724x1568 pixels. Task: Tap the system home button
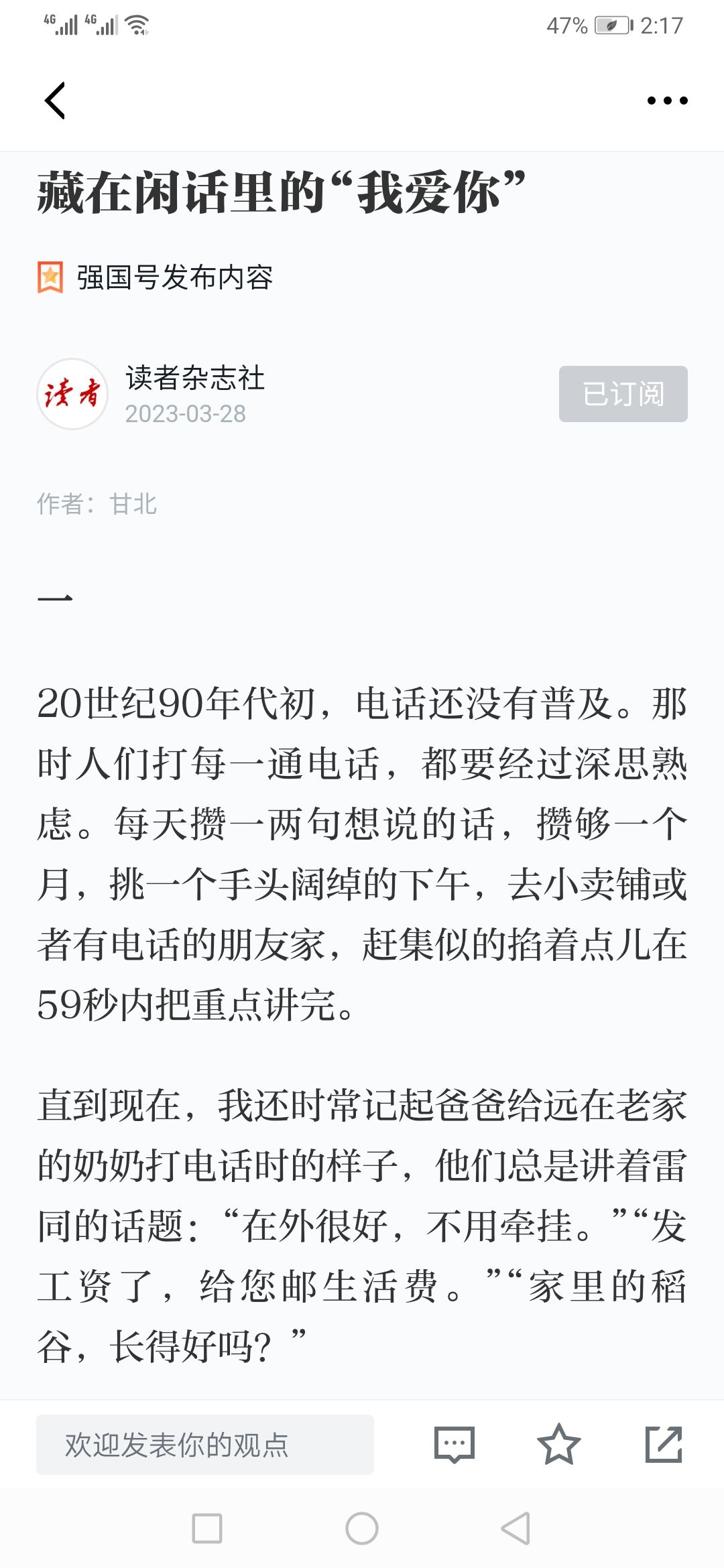pos(362,1528)
